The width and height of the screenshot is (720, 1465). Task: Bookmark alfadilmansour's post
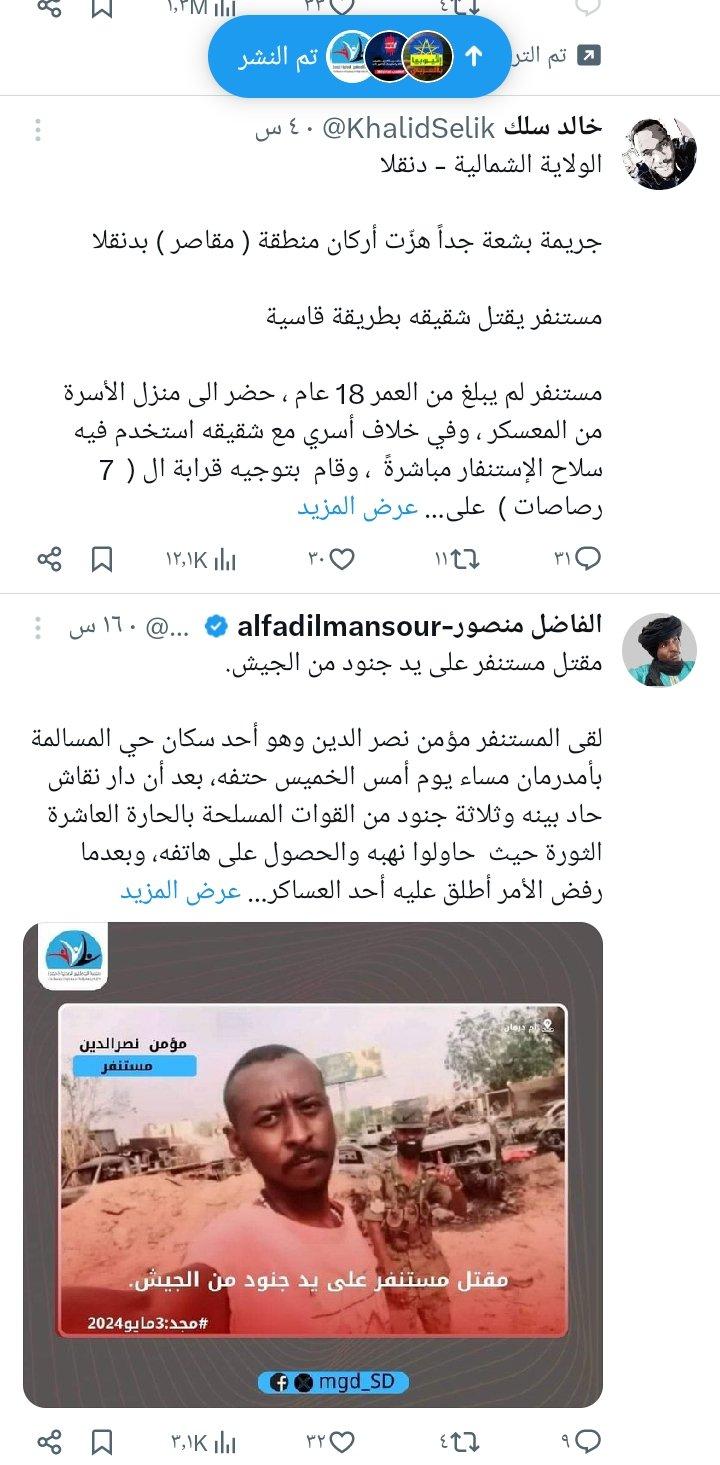tap(102, 1441)
